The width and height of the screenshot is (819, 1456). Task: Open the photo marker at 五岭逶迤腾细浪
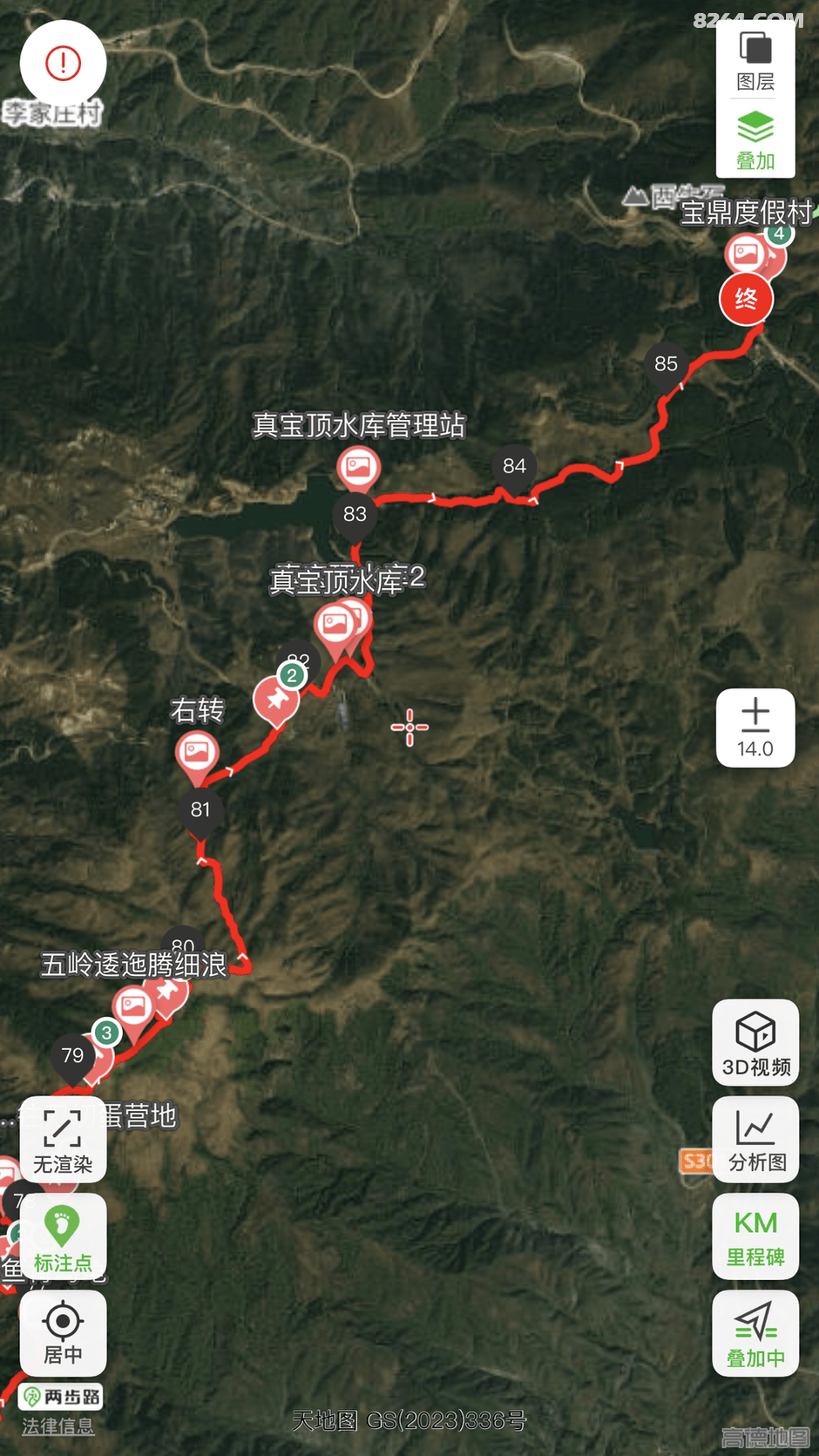[133, 1006]
